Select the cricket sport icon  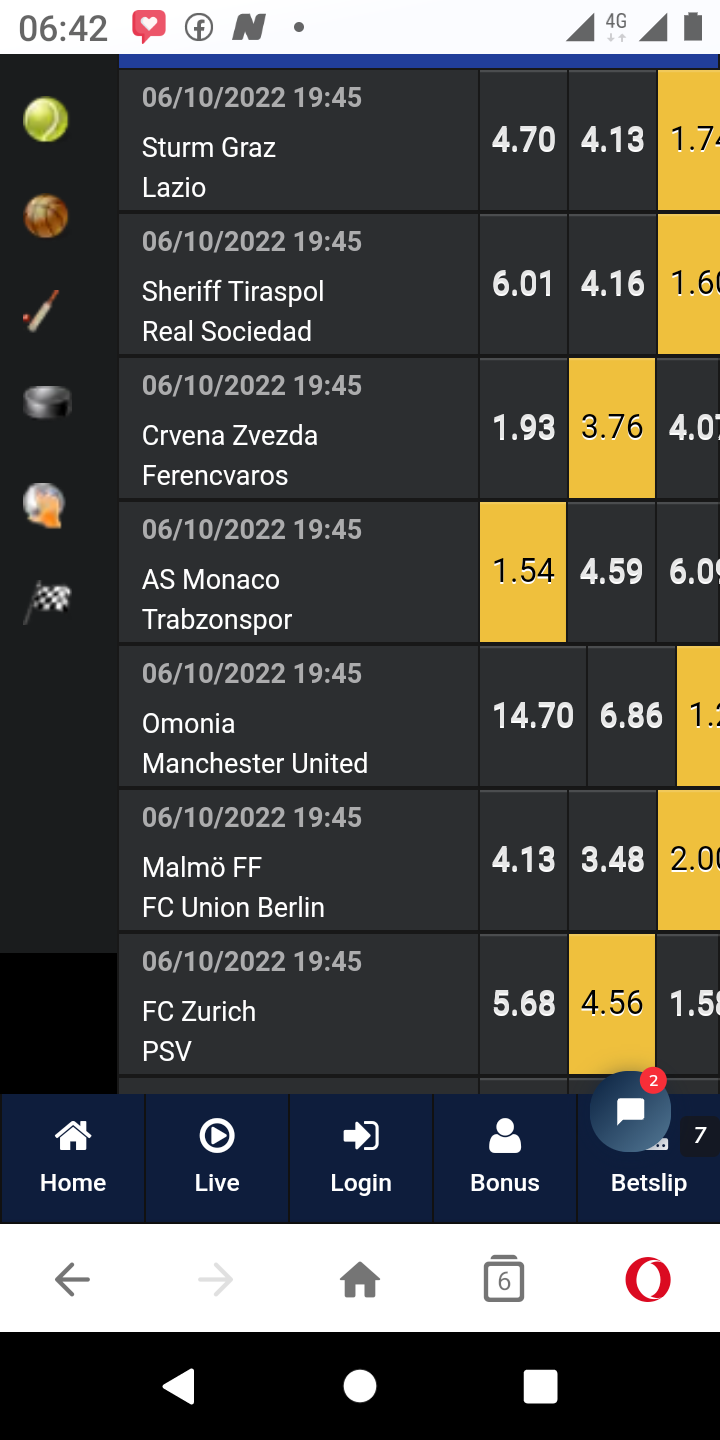[x=42, y=311]
